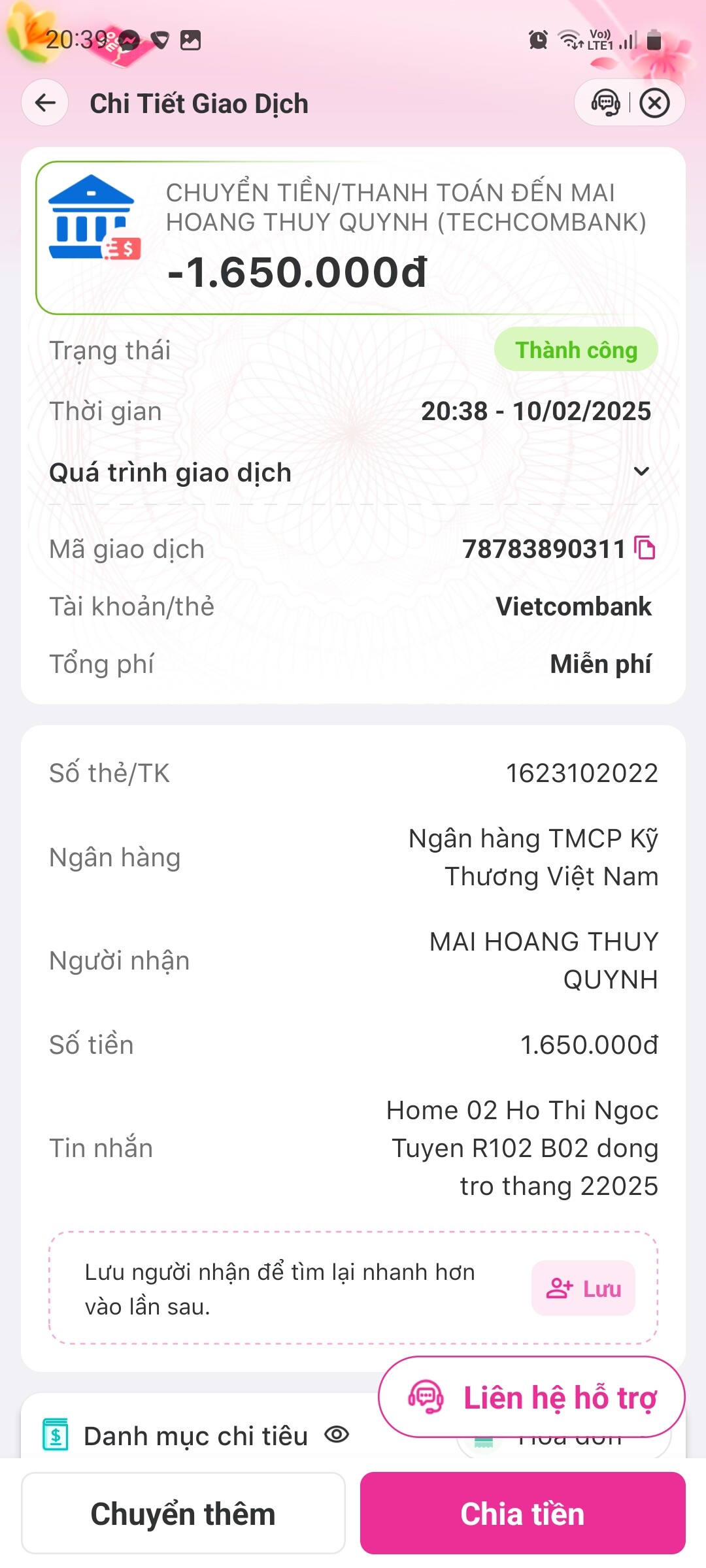
Task: Tap Chuyển thêm to transfer more
Action: (183, 1513)
